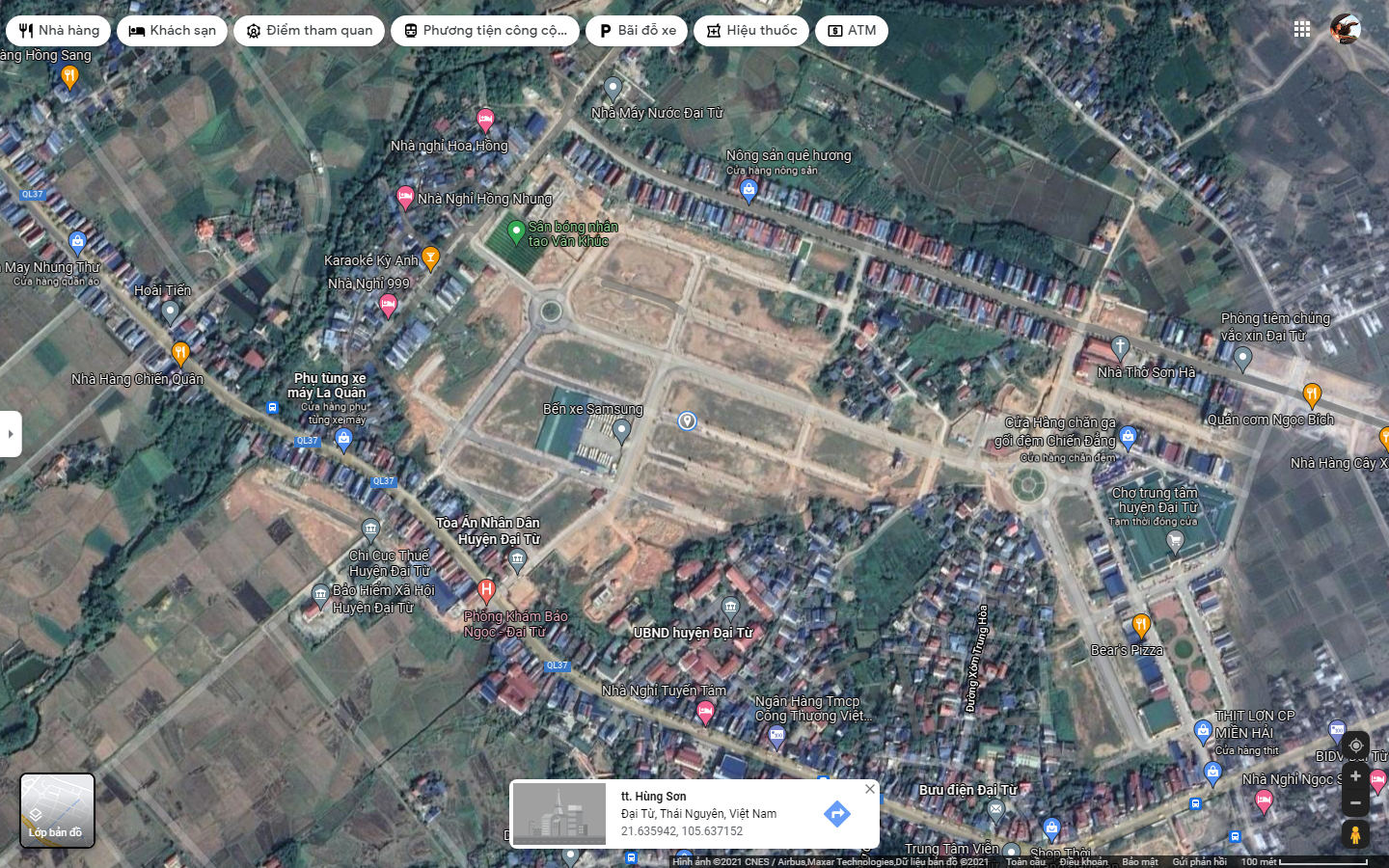
Task: Show ATM locations
Action: point(851,31)
